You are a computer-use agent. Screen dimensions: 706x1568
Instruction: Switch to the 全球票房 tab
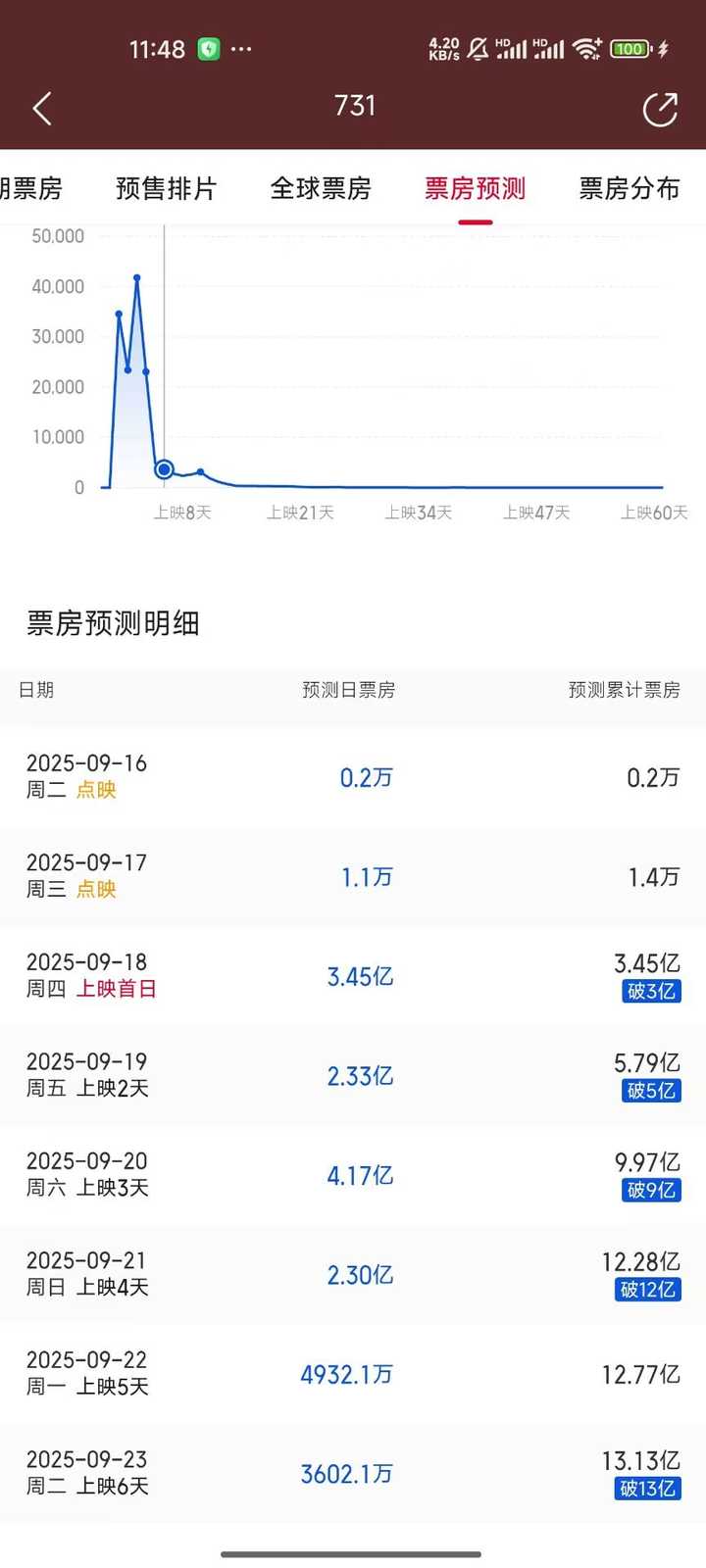click(x=321, y=188)
